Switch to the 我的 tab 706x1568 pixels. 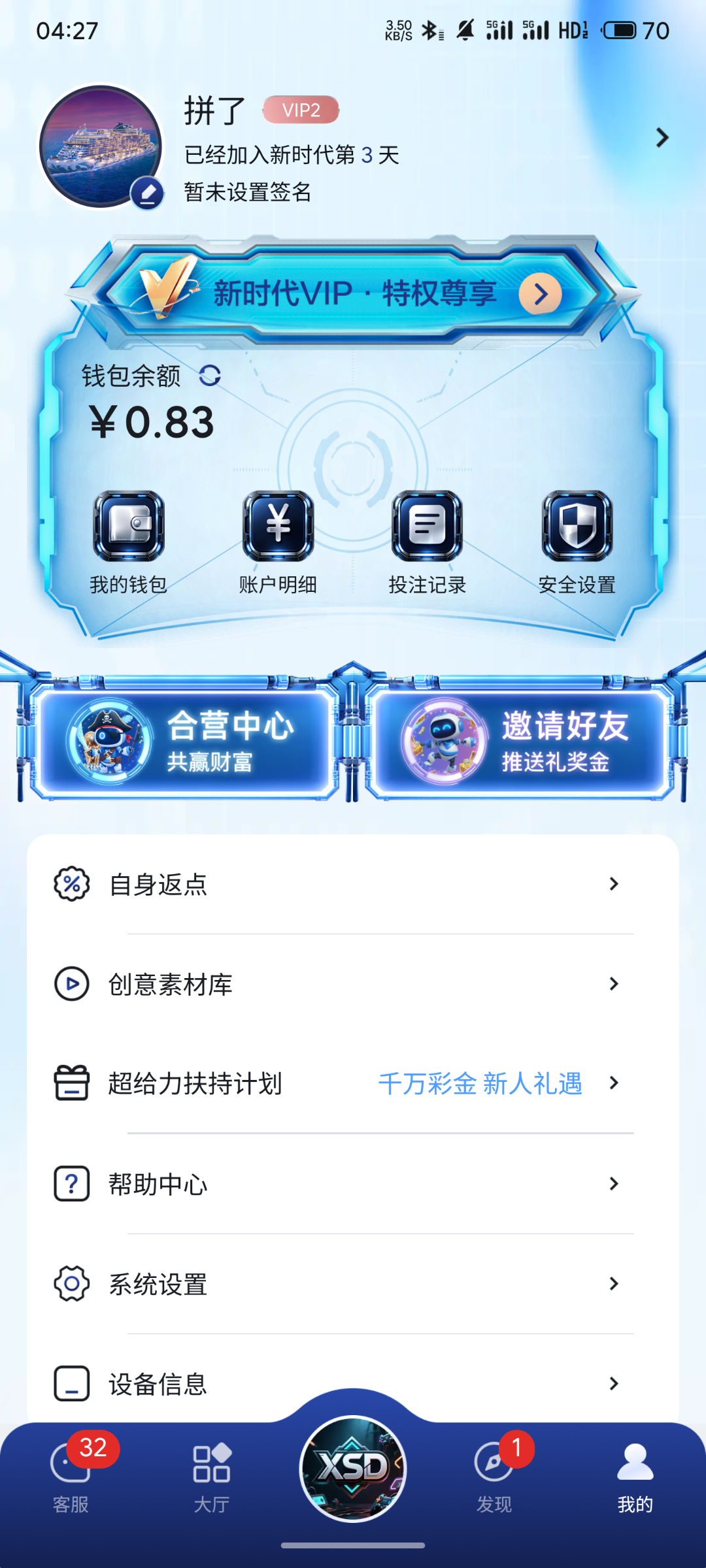coord(633,1477)
